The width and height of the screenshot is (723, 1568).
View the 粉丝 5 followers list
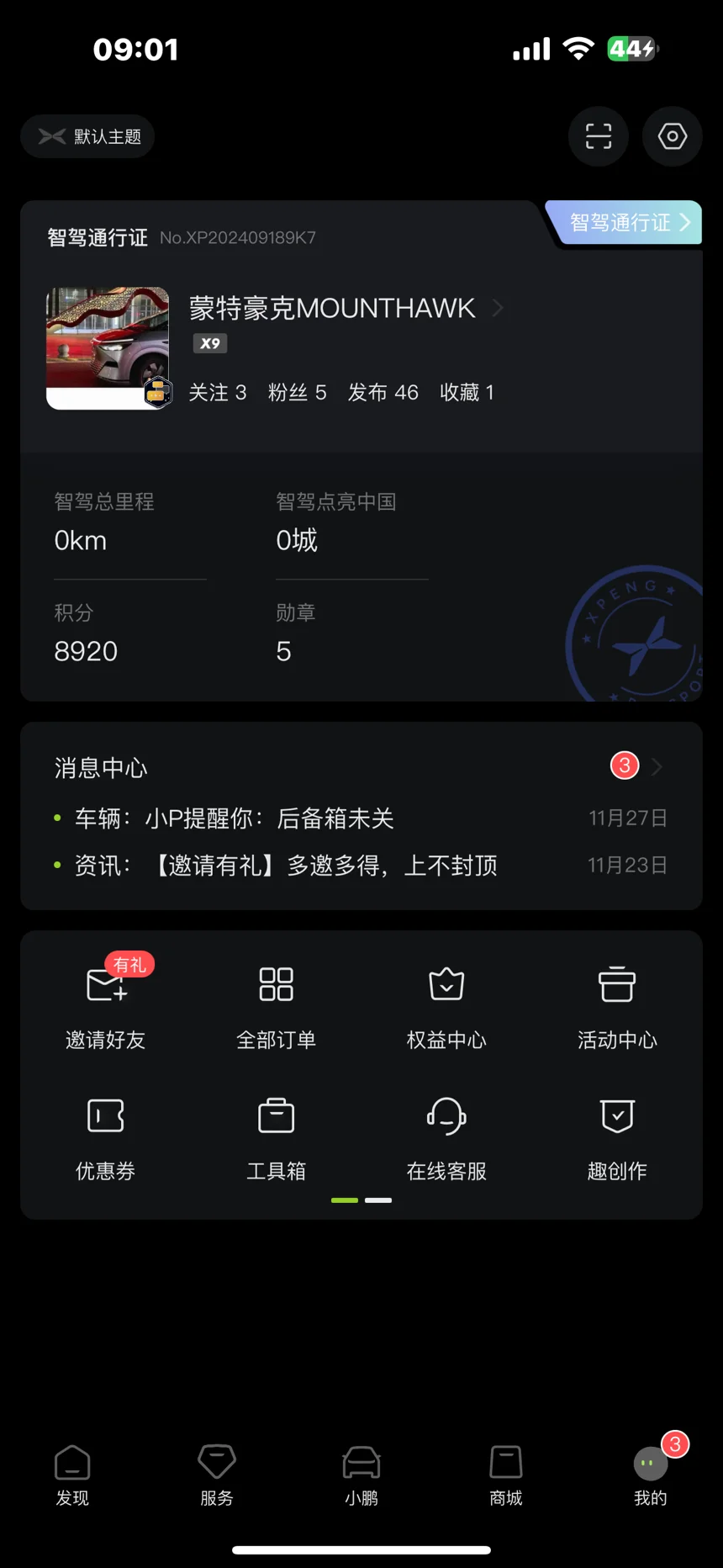click(297, 392)
